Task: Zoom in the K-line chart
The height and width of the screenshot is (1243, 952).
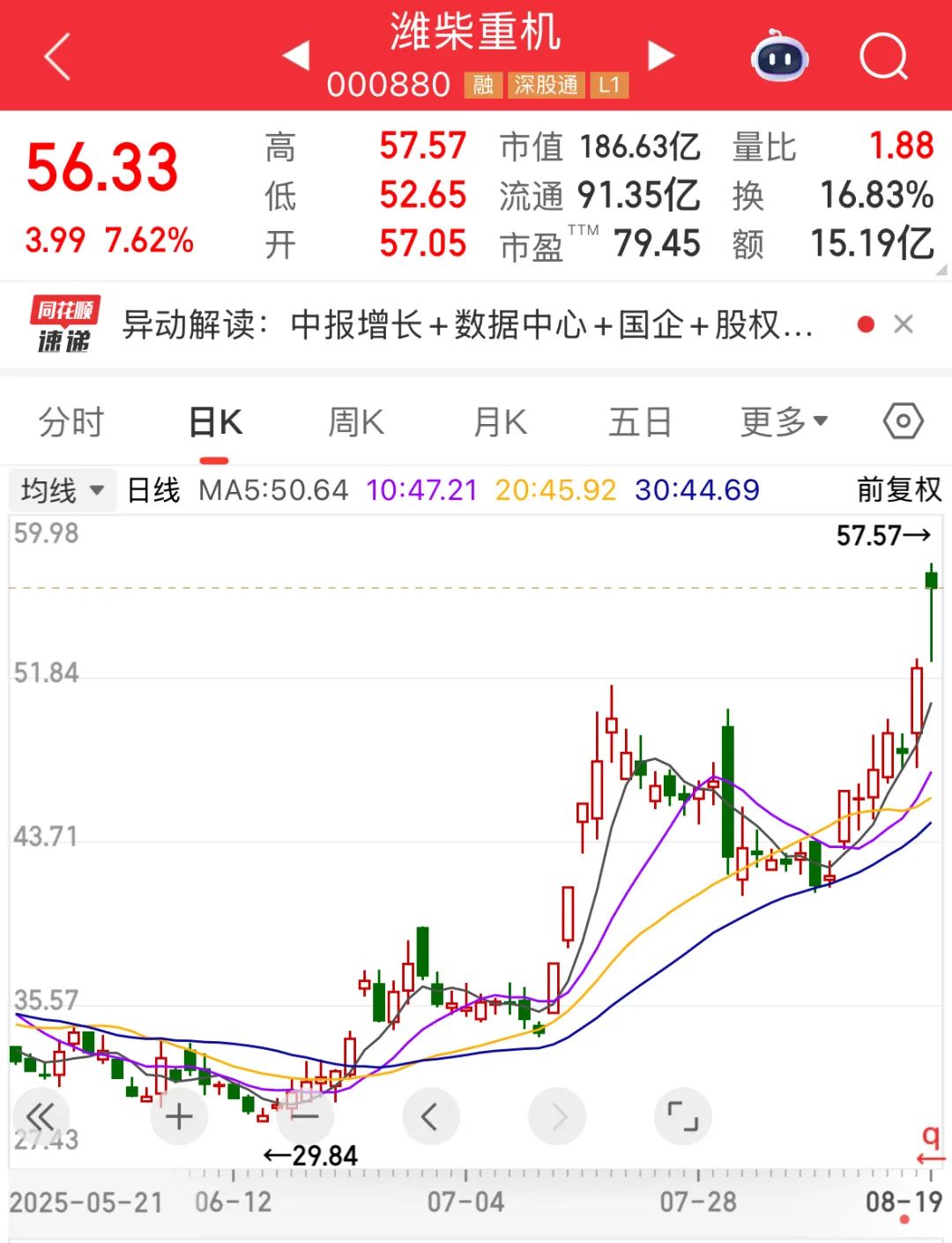Action: (x=179, y=1117)
